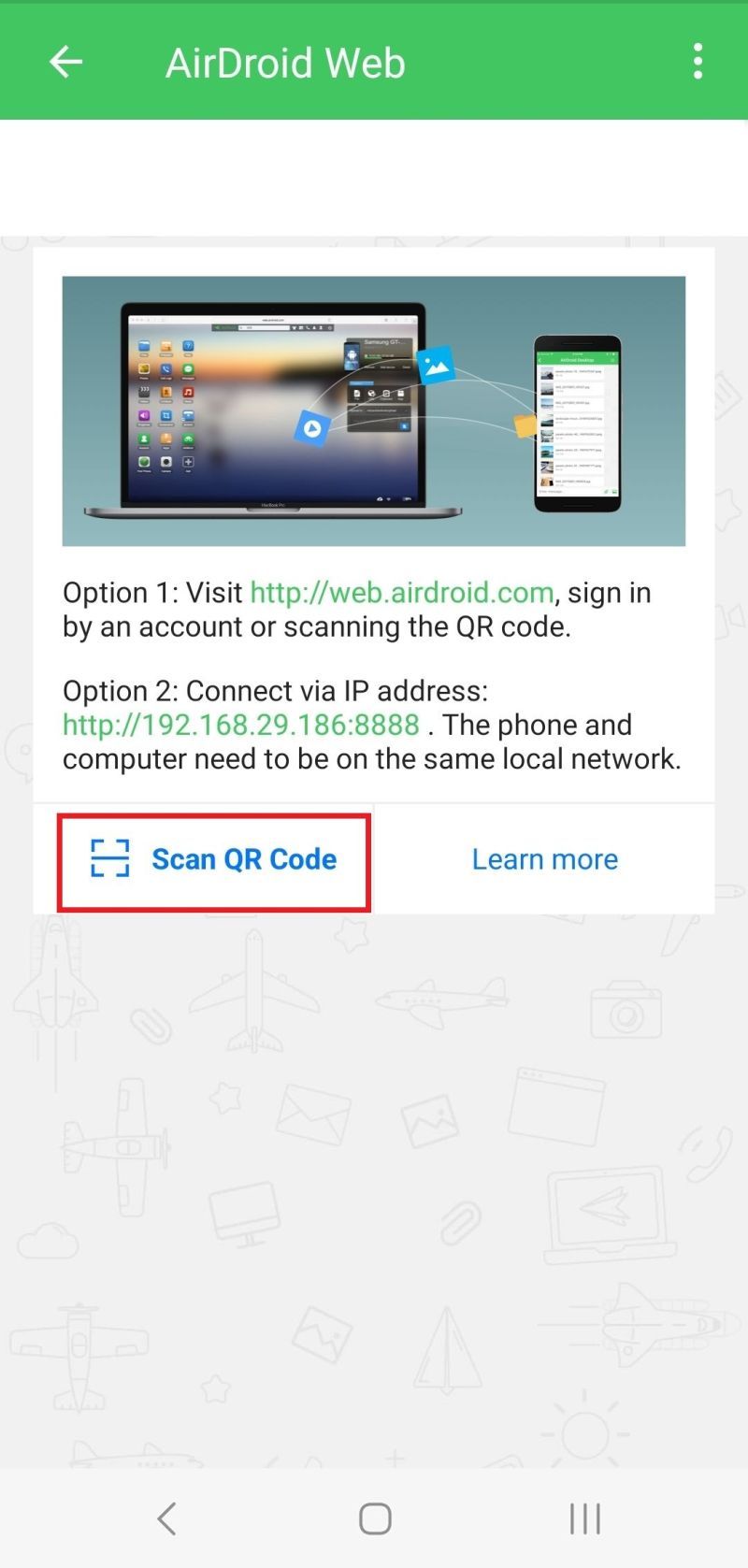Open the 192.168.29.186:8888 IP address link
This screenshot has width=748, height=1568.
click(241, 725)
